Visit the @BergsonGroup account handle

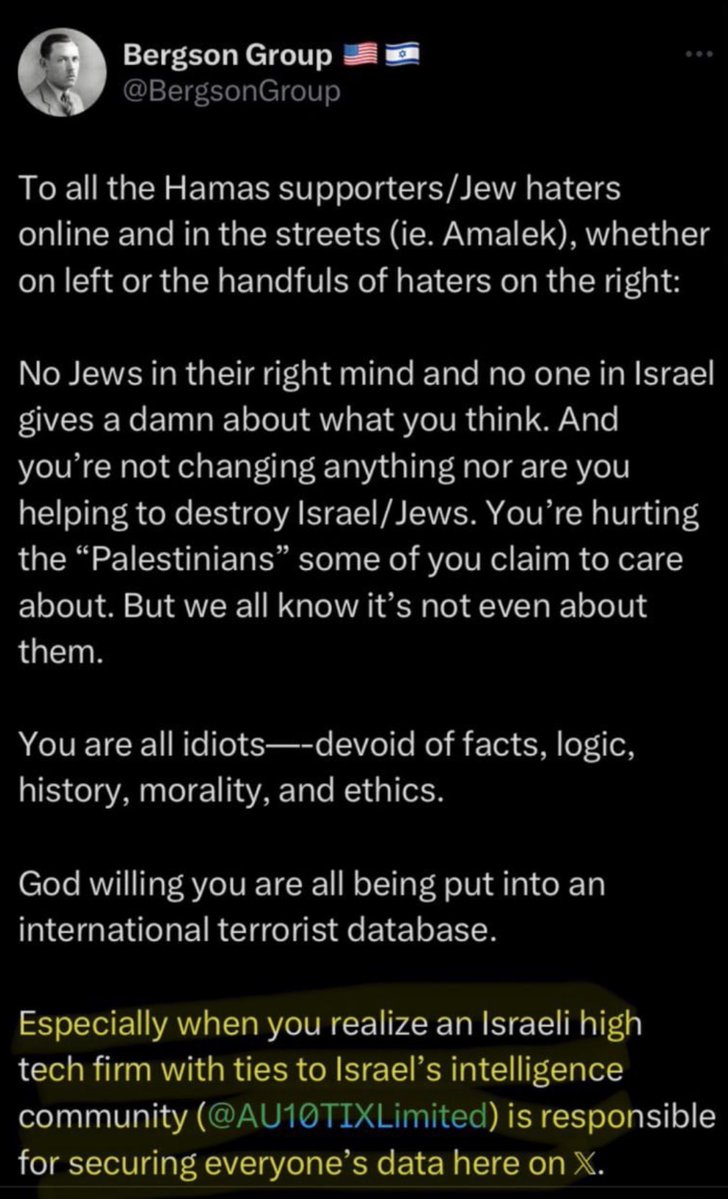231,91
